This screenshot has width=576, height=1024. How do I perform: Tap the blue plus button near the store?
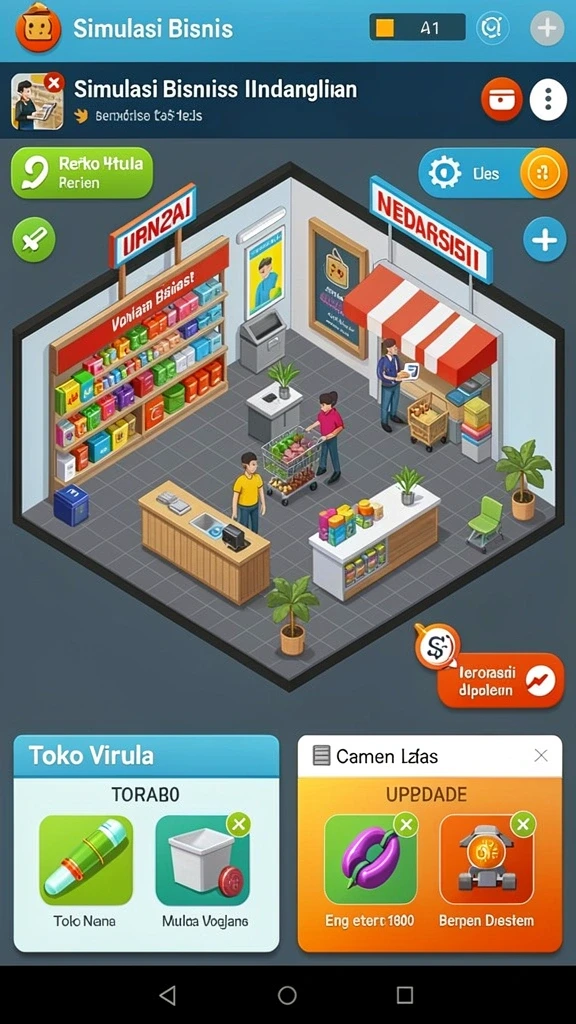[544, 240]
